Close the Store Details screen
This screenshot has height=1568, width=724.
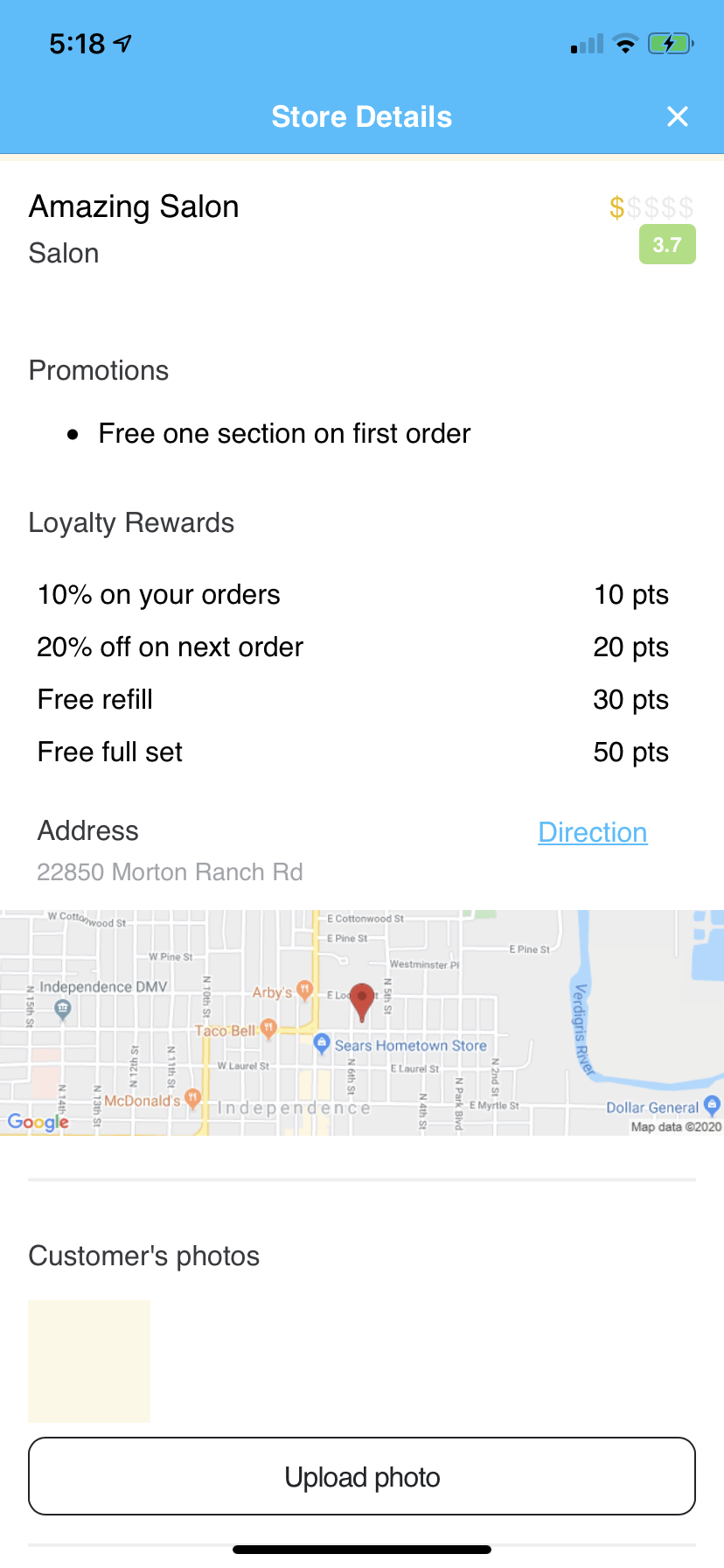click(678, 116)
